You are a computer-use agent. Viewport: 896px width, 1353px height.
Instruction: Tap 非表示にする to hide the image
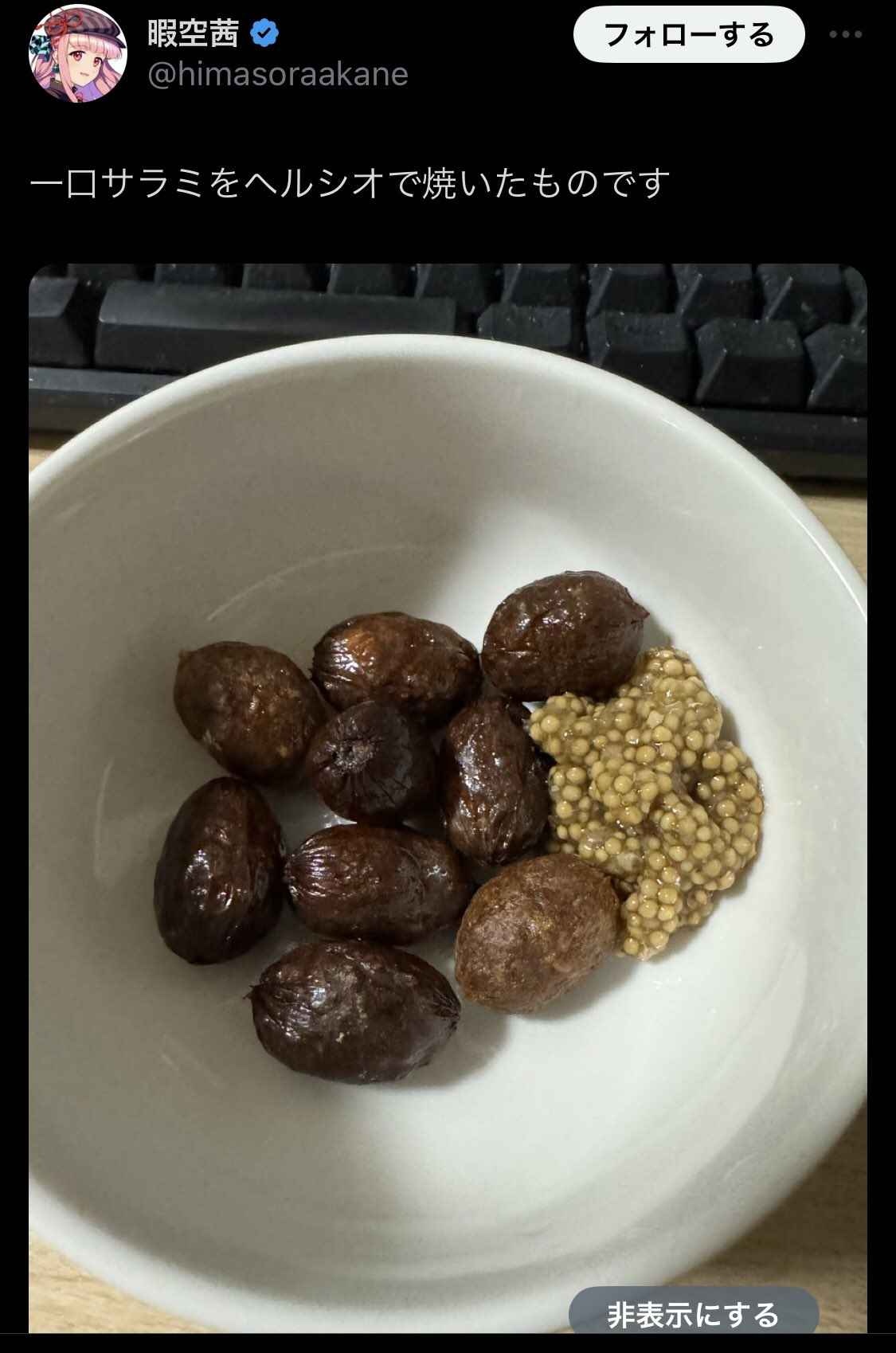click(x=693, y=1314)
